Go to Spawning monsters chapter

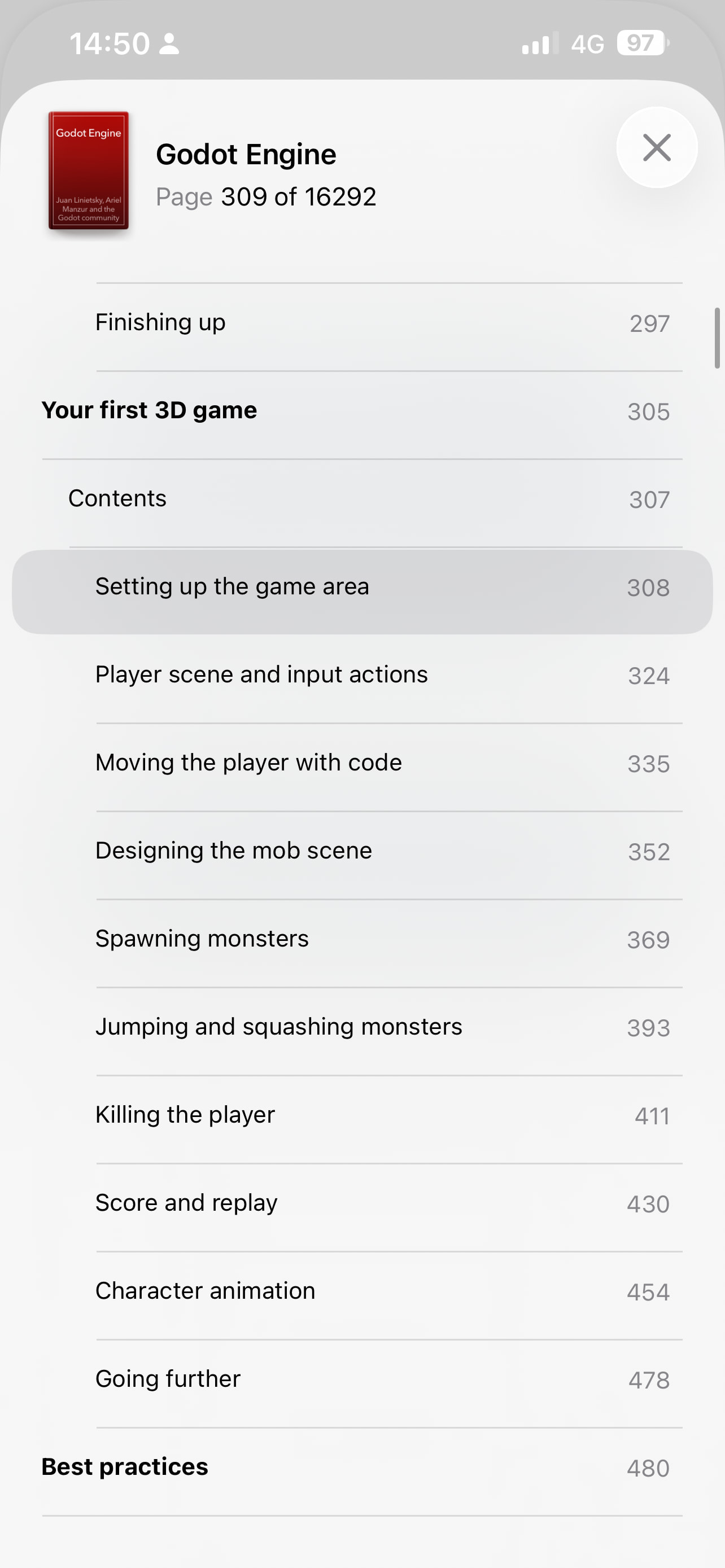(362, 939)
